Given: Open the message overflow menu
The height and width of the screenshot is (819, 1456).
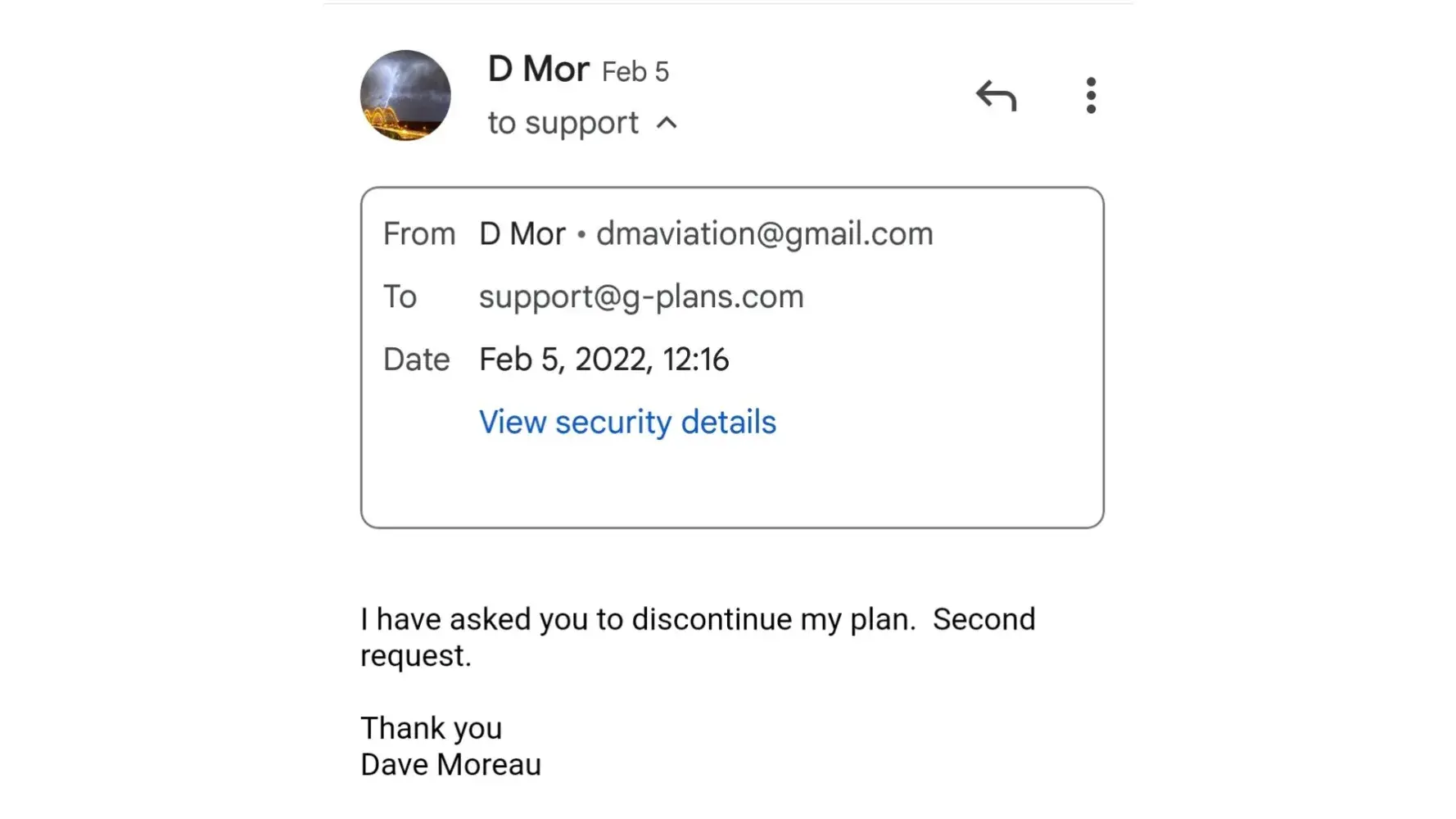Looking at the screenshot, I should (1090, 96).
